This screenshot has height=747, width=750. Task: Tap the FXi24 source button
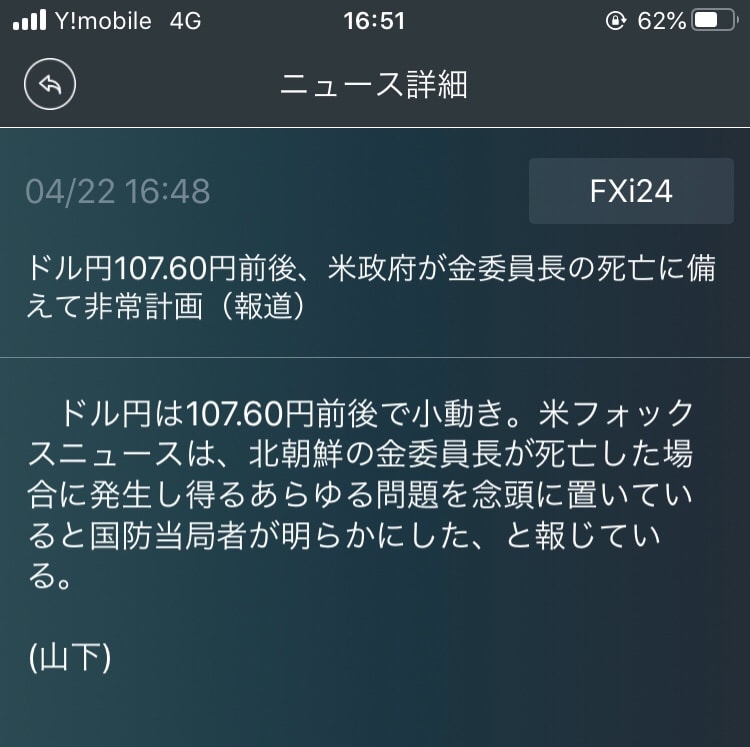631,190
